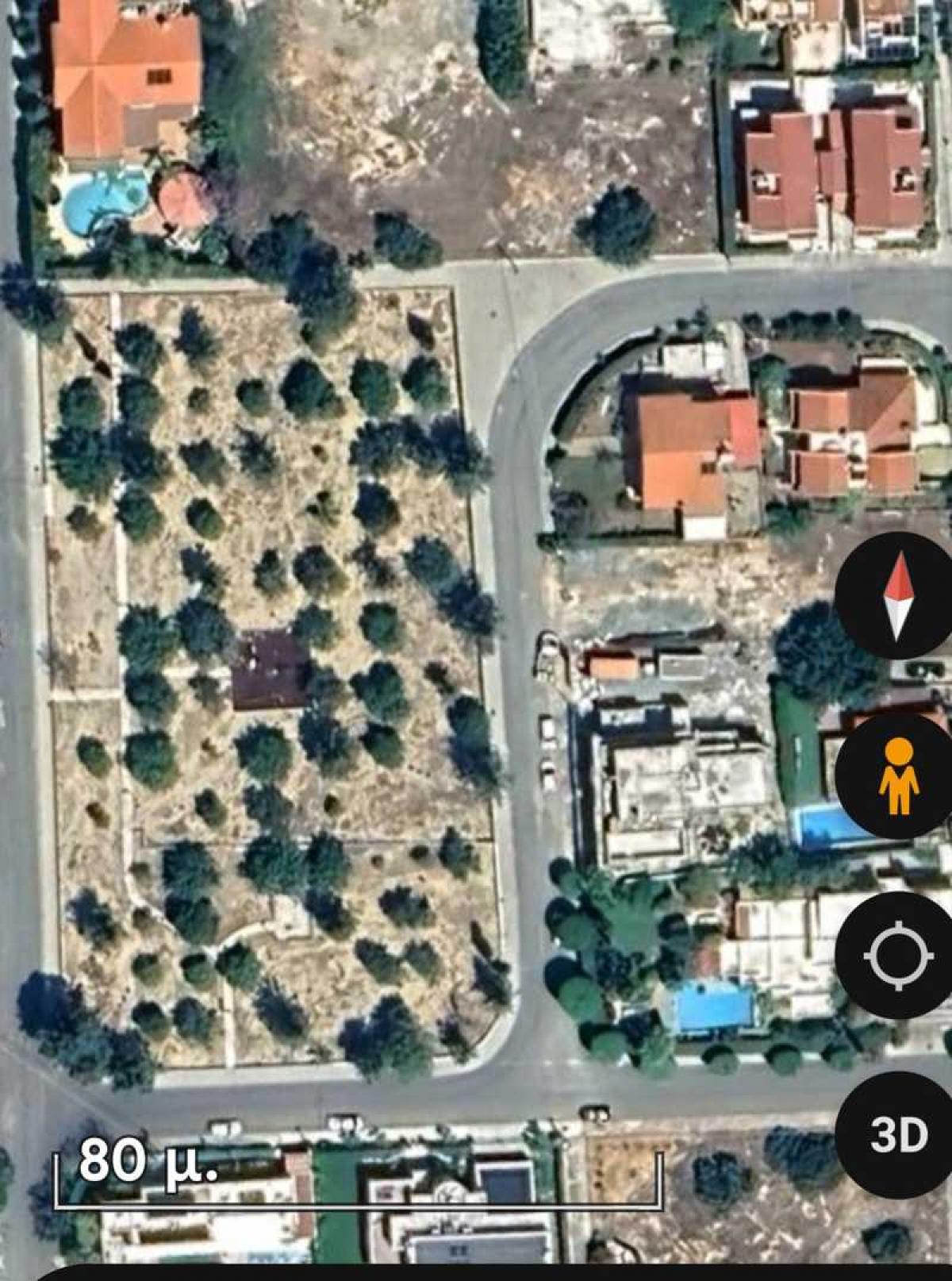This screenshot has height=1281, width=952.
Task: Switch the map to 3D view
Action: (x=897, y=1134)
